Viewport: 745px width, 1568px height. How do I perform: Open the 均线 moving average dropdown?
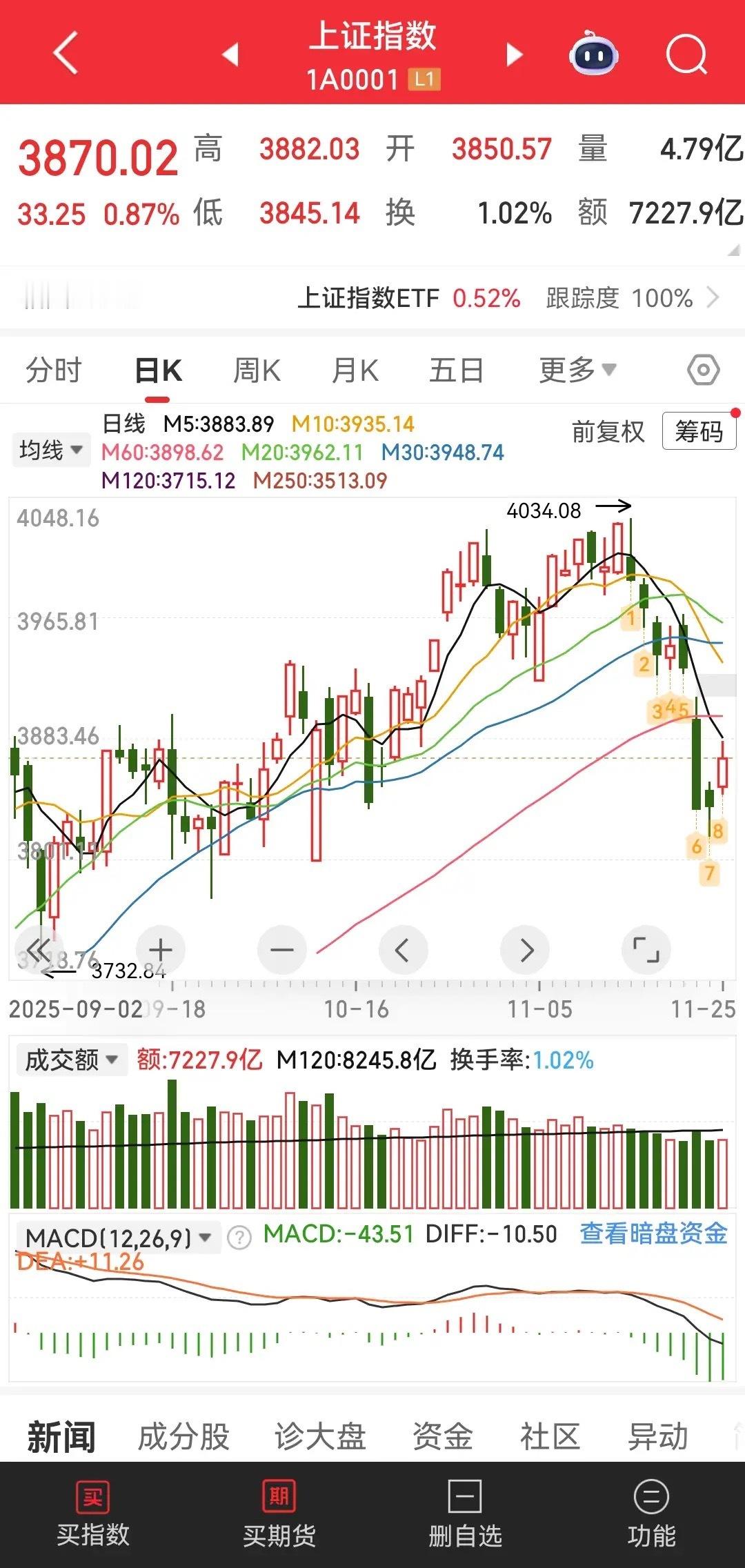[x=51, y=449]
